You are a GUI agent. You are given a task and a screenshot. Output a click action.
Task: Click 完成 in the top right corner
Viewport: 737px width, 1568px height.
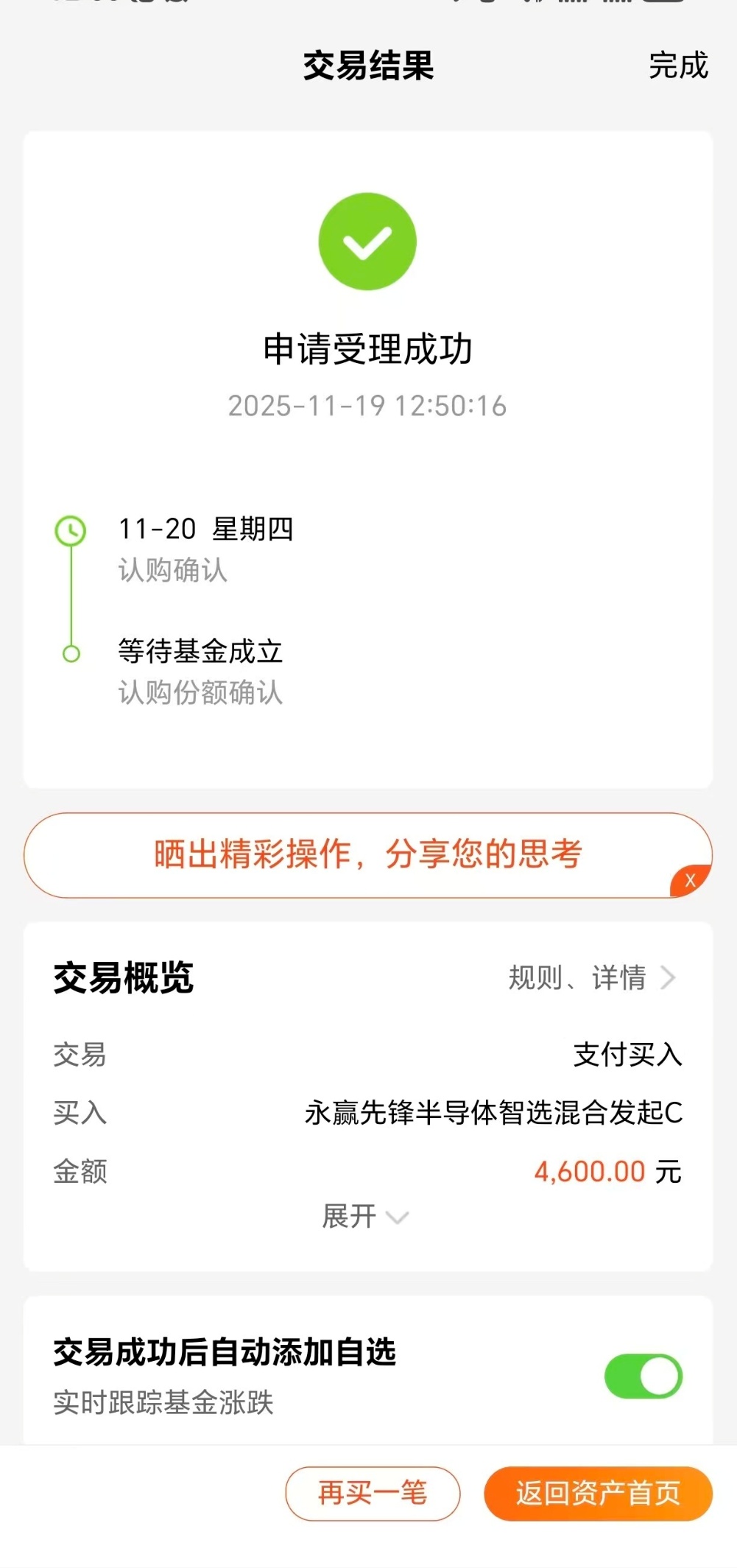[677, 66]
